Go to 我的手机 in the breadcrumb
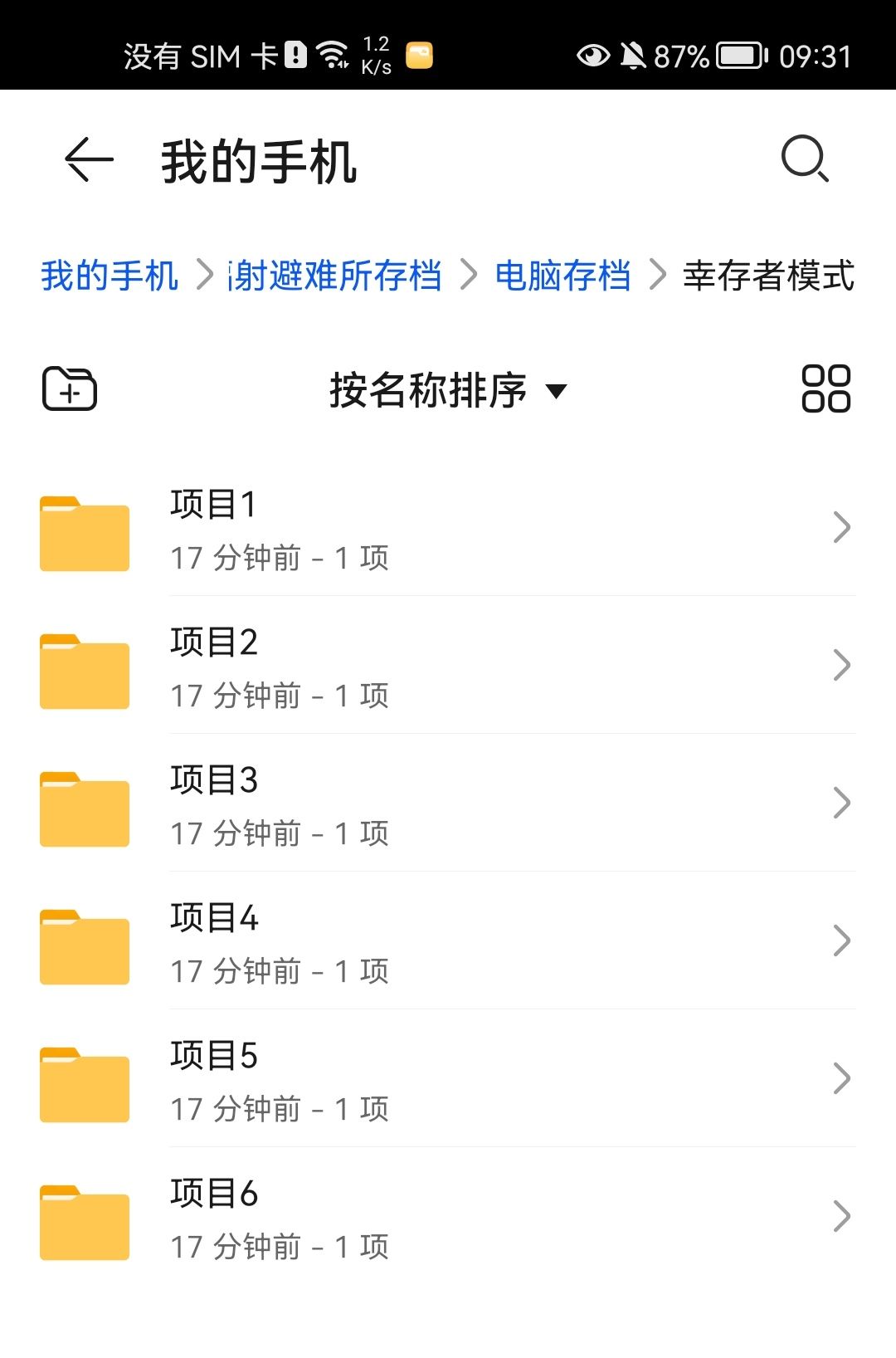The height and width of the screenshot is (1358, 896). (110, 276)
